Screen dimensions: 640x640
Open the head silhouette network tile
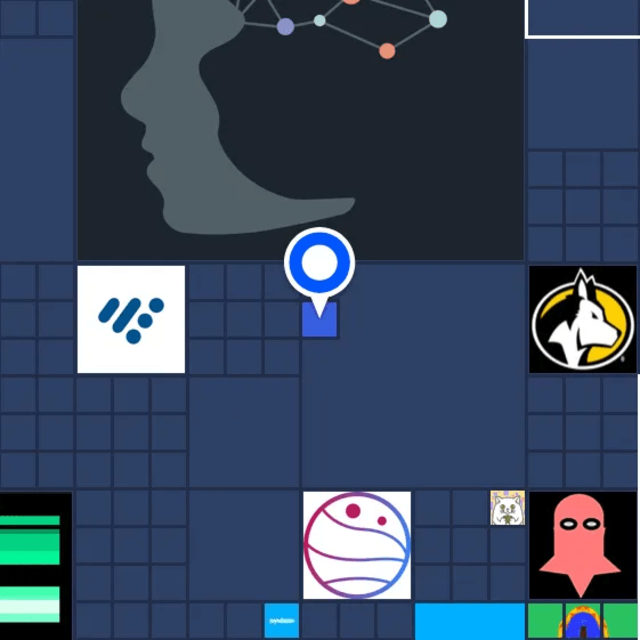[x=300, y=130]
